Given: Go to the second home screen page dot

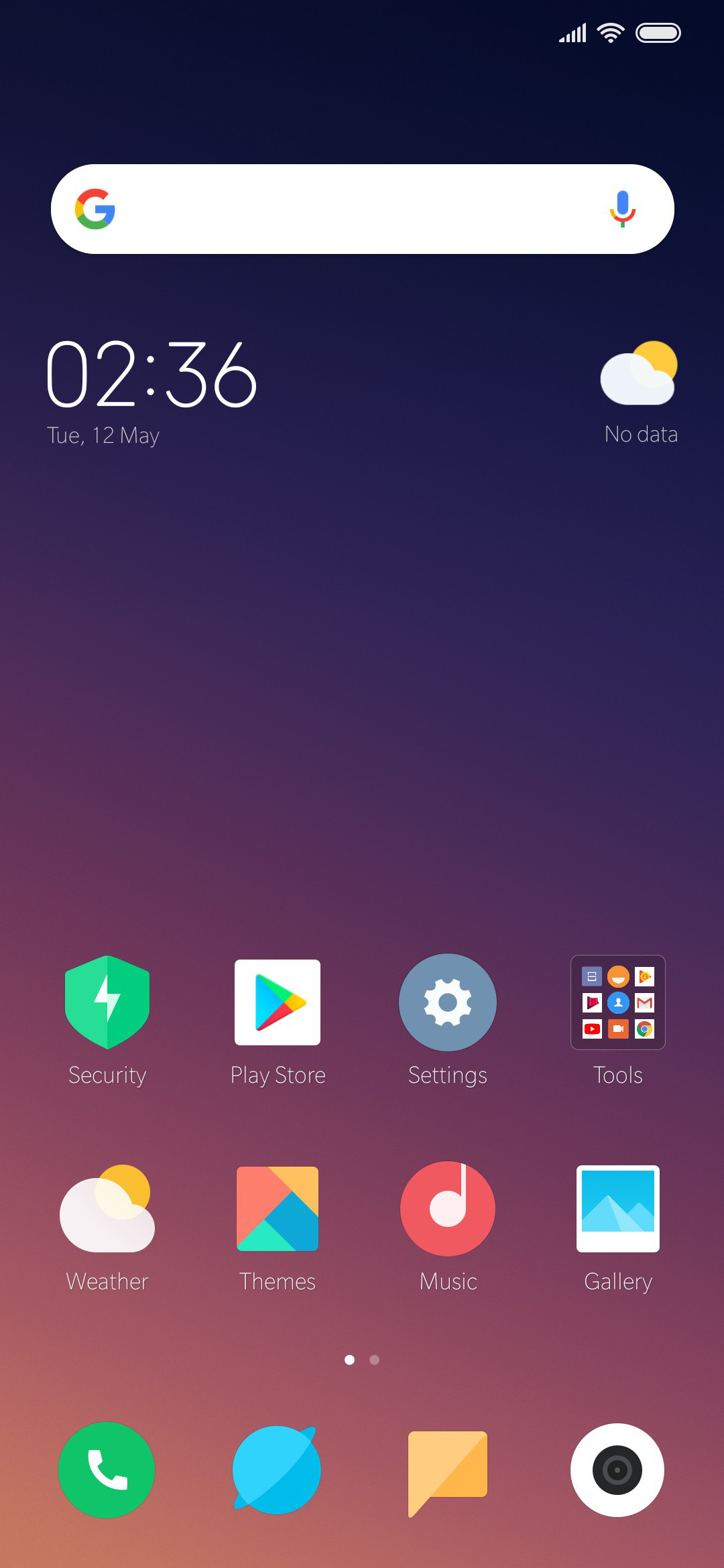Looking at the screenshot, I should (375, 1360).
